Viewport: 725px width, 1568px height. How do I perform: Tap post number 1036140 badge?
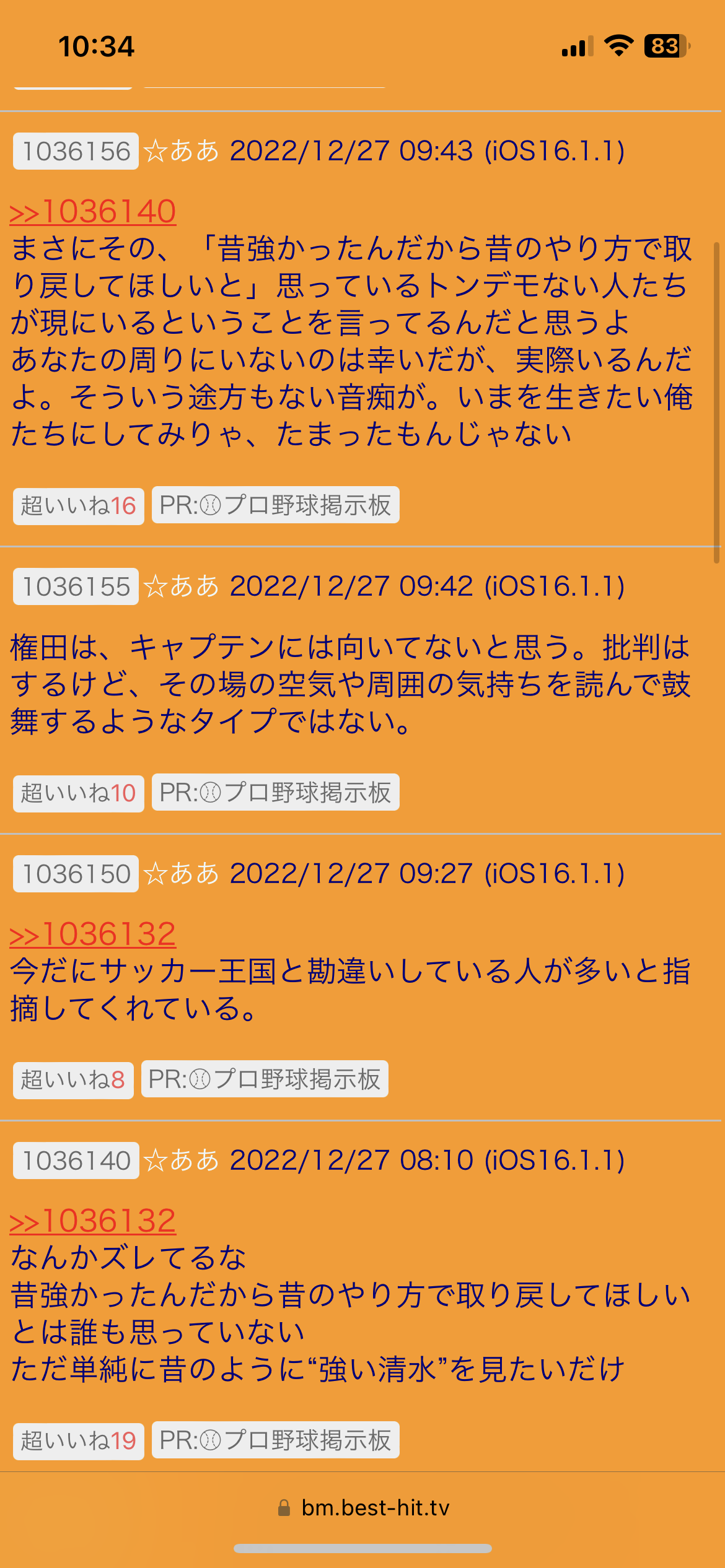76,1161
